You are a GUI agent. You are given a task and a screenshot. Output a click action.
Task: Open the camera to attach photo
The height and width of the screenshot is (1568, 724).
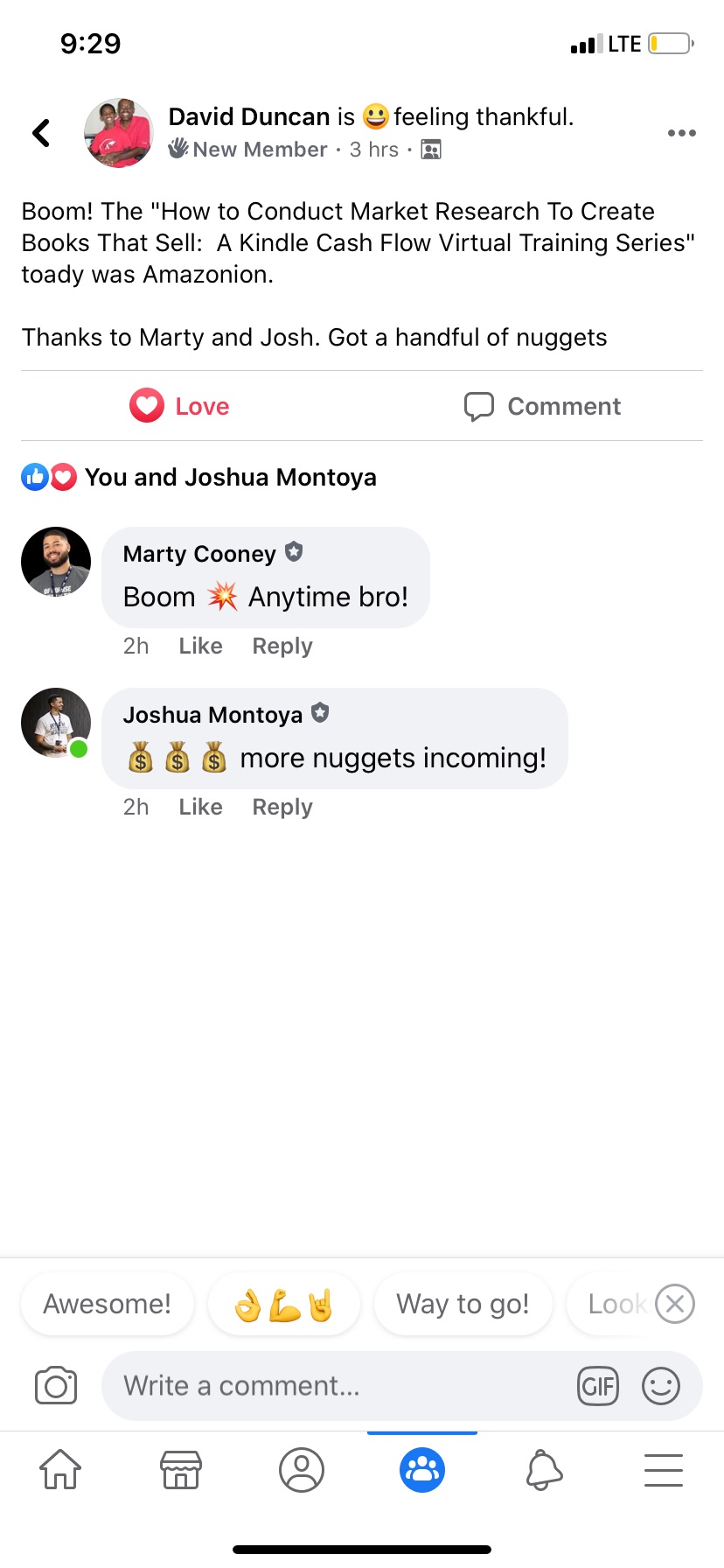(56, 1386)
